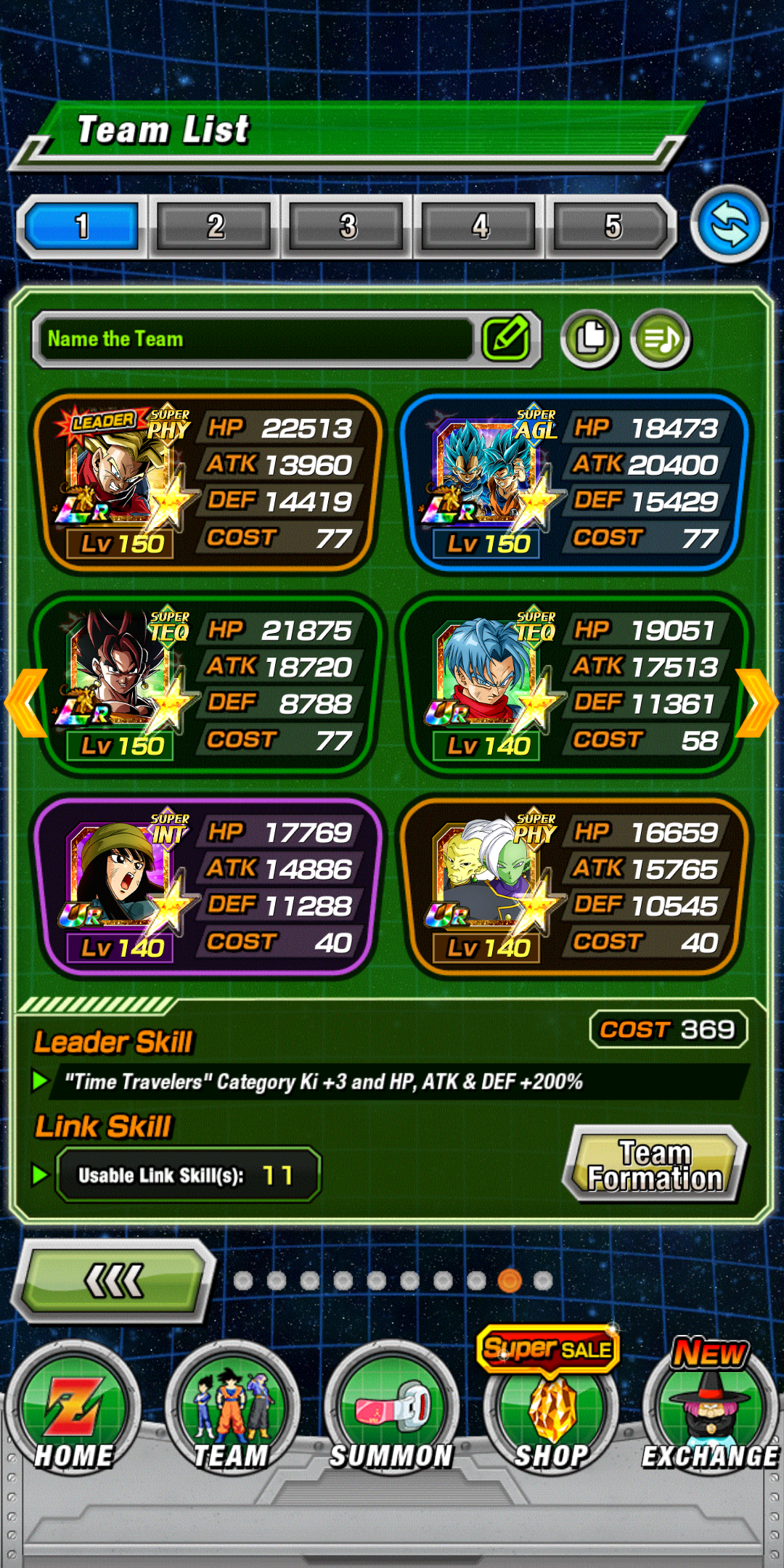Select the leader PHY card with HP 22513
Viewport: 784px width, 1568px height.
[x=206, y=483]
